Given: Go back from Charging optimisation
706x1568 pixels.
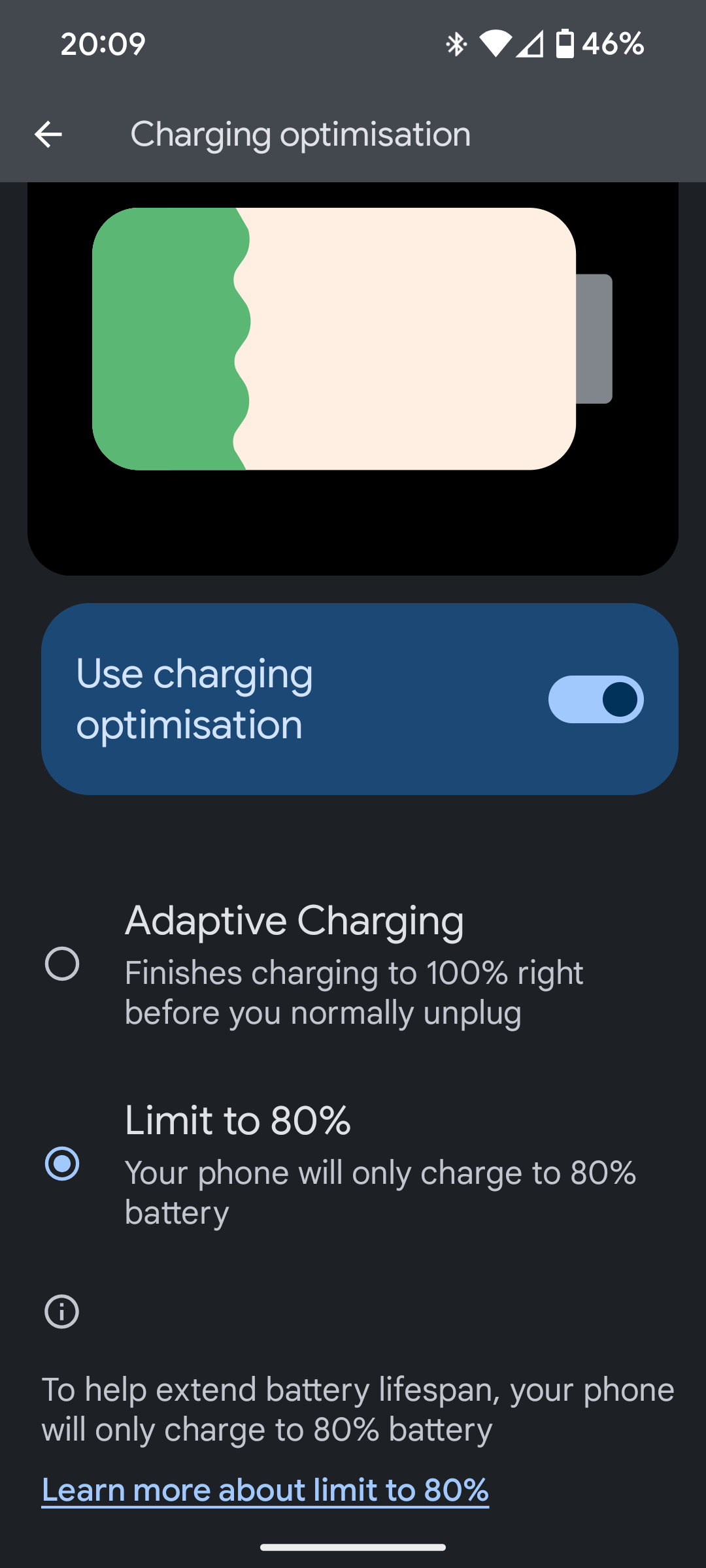Looking at the screenshot, I should (48, 135).
